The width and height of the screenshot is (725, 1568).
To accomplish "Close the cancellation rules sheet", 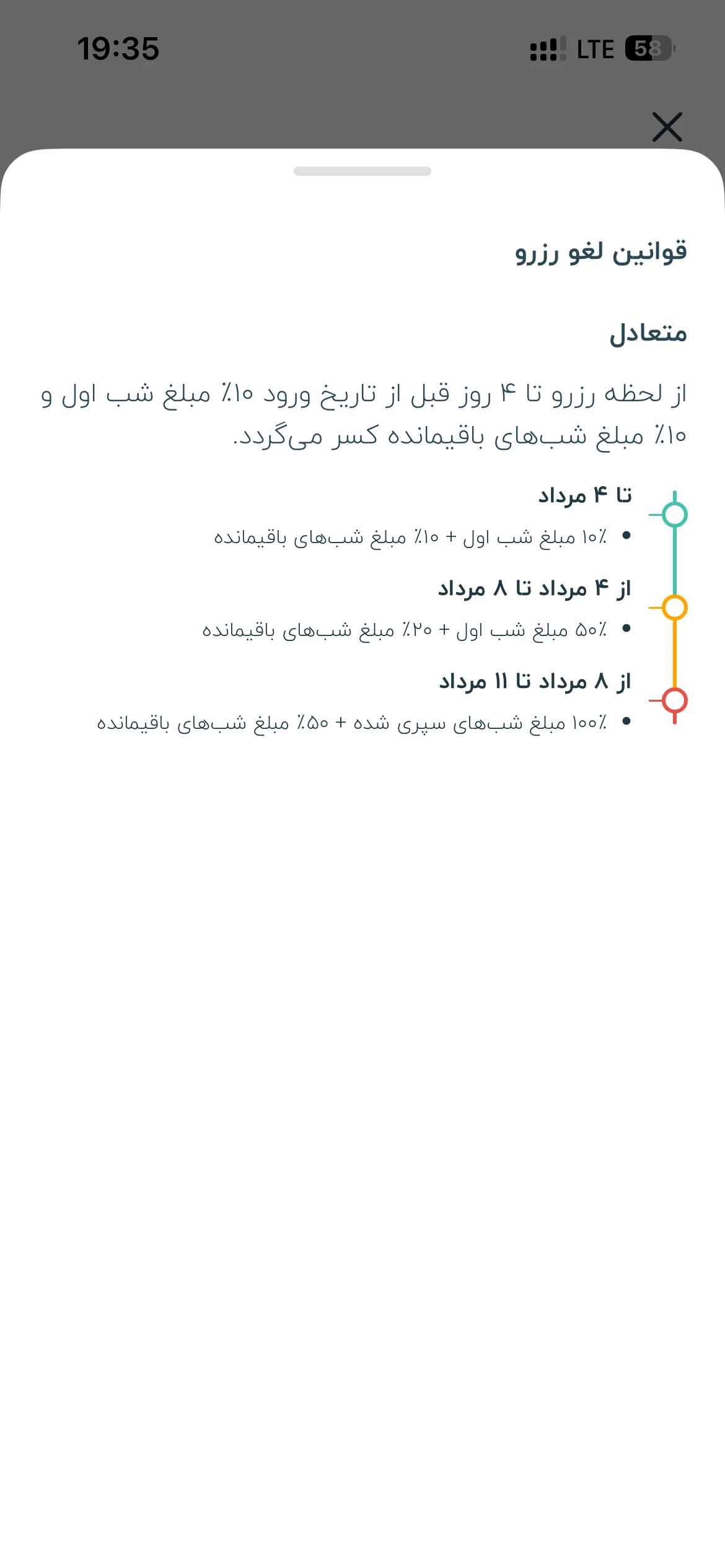I will click(x=667, y=127).
